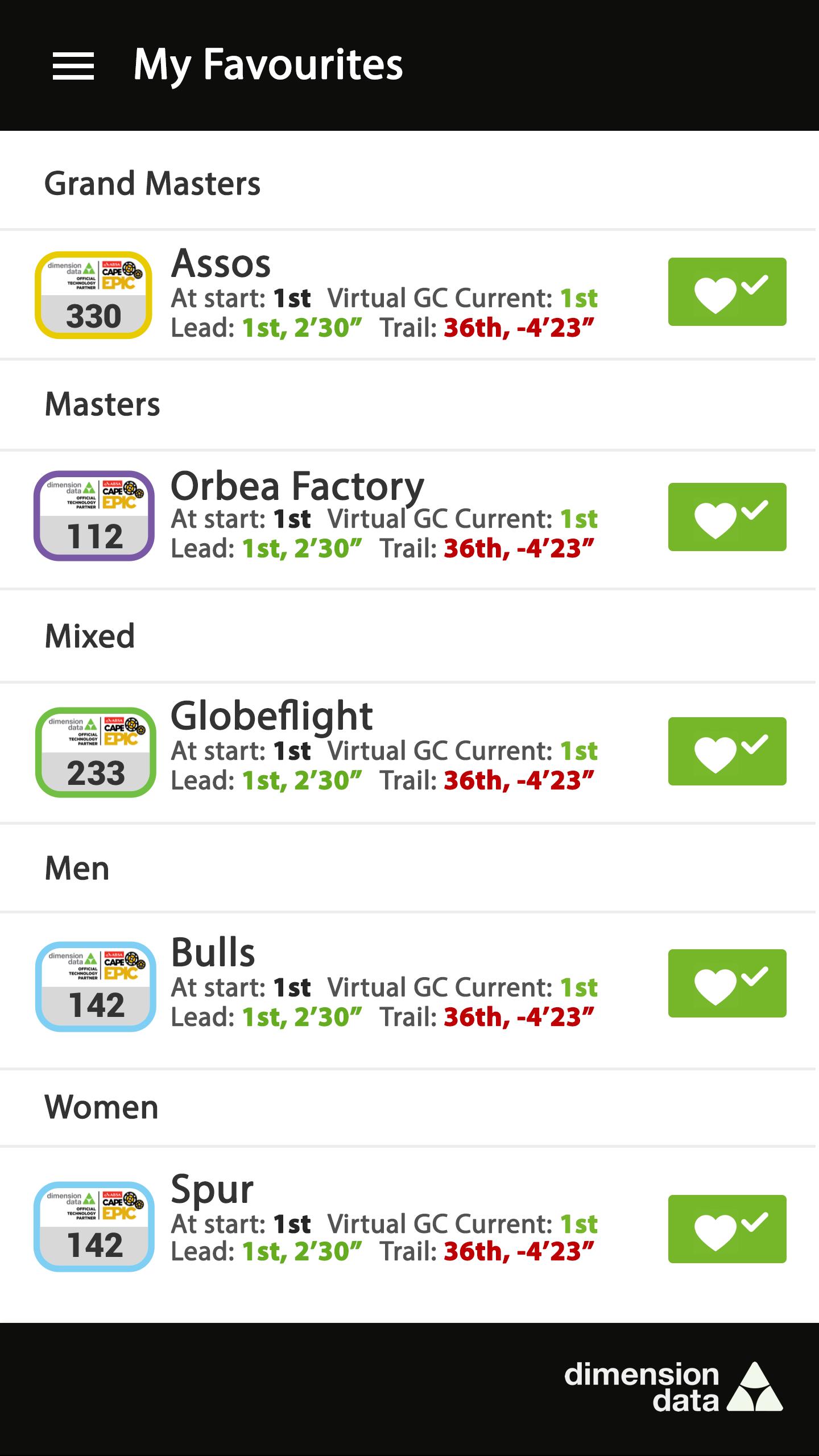This screenshot has width=819, height=1456.
Task: Remove Bulls from favourites
Action: click(727, 983)
